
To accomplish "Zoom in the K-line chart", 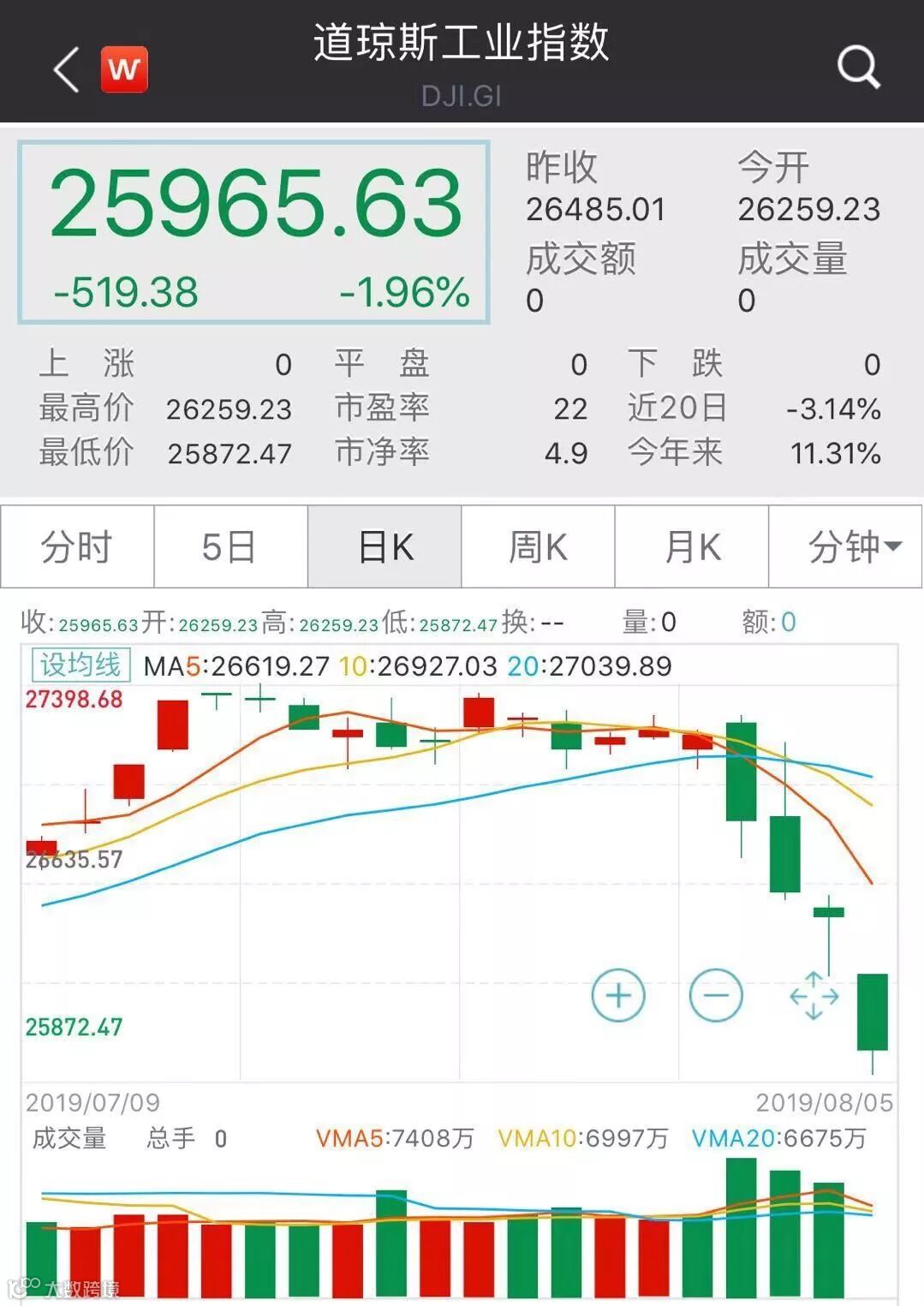I will pyautogui.click(x=618, y=995).
